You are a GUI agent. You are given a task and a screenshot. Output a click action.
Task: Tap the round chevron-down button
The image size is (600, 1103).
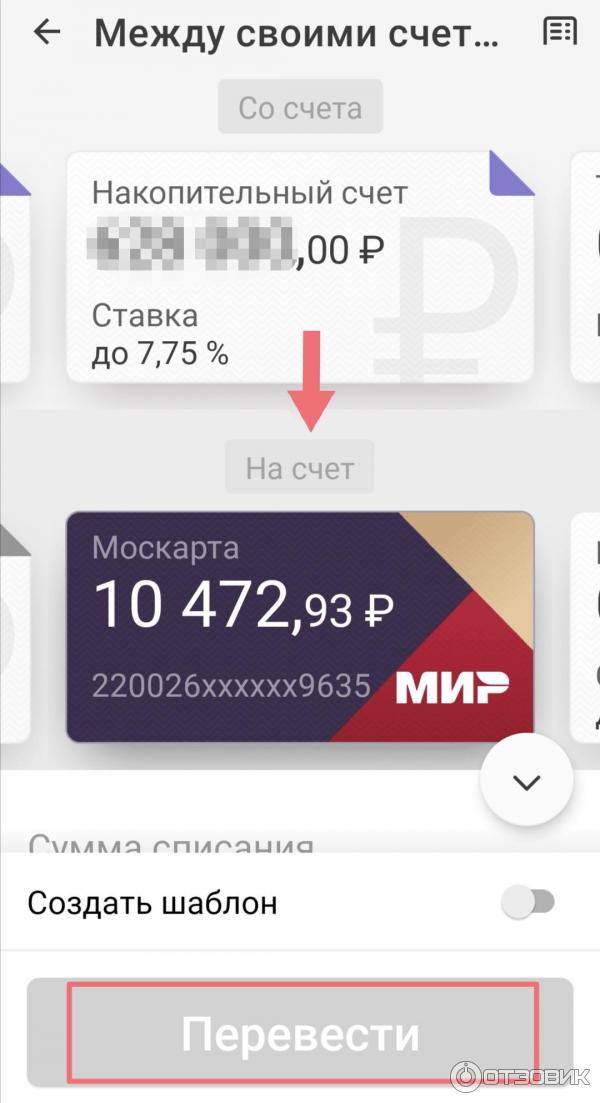coord(526,782)
